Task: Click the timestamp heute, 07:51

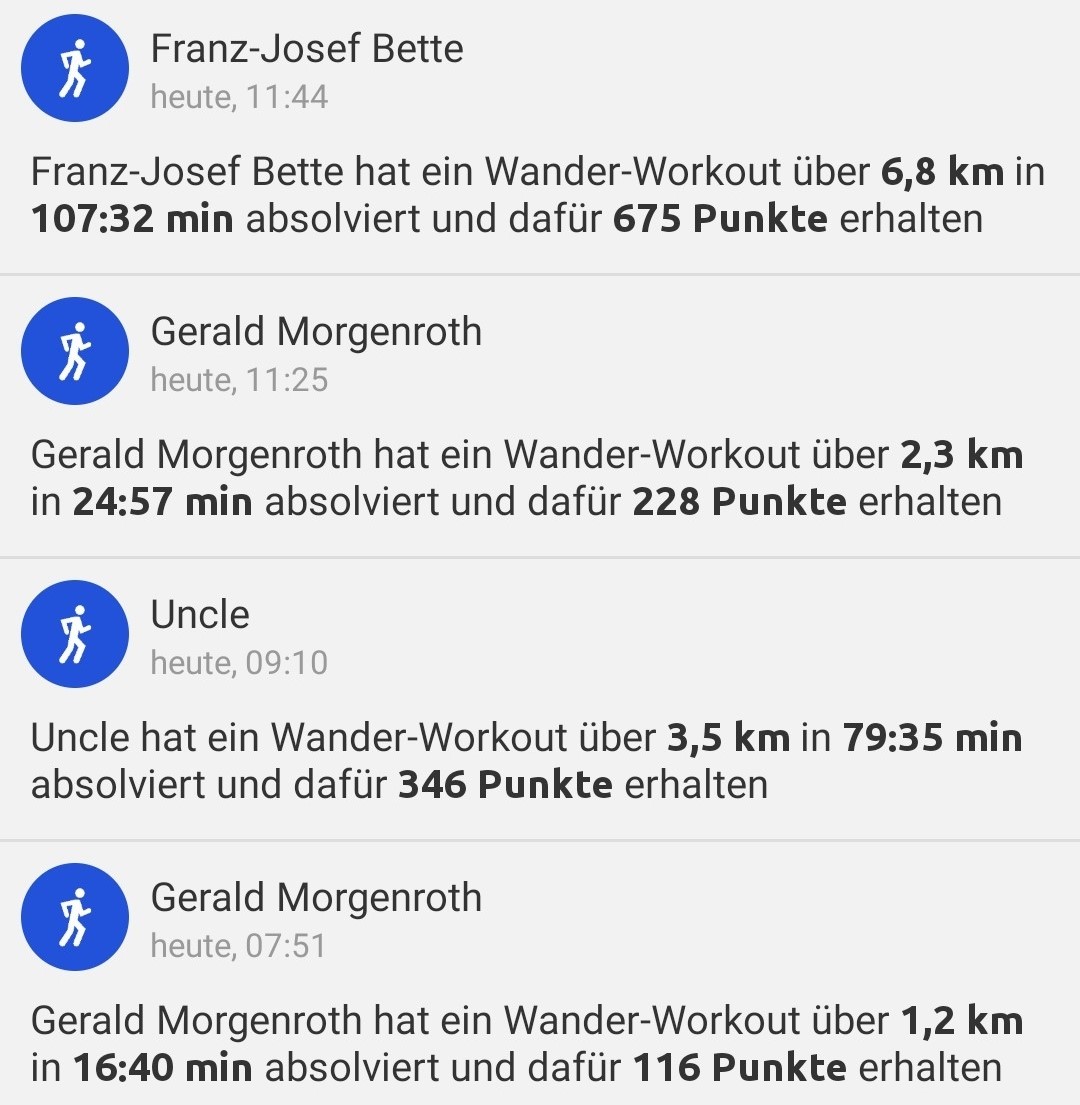Action: 239,945
